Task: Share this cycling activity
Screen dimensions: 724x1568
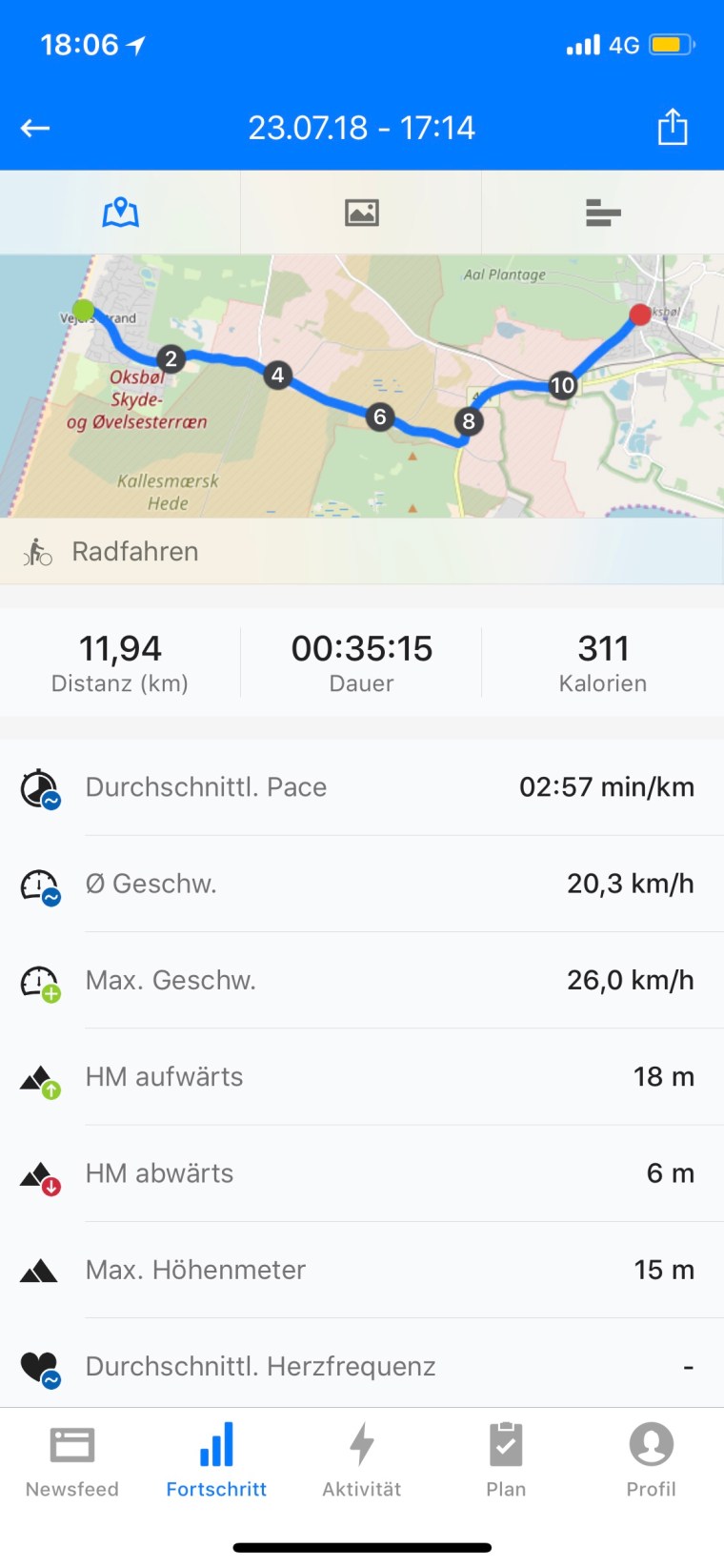Action: click(673, 127)
